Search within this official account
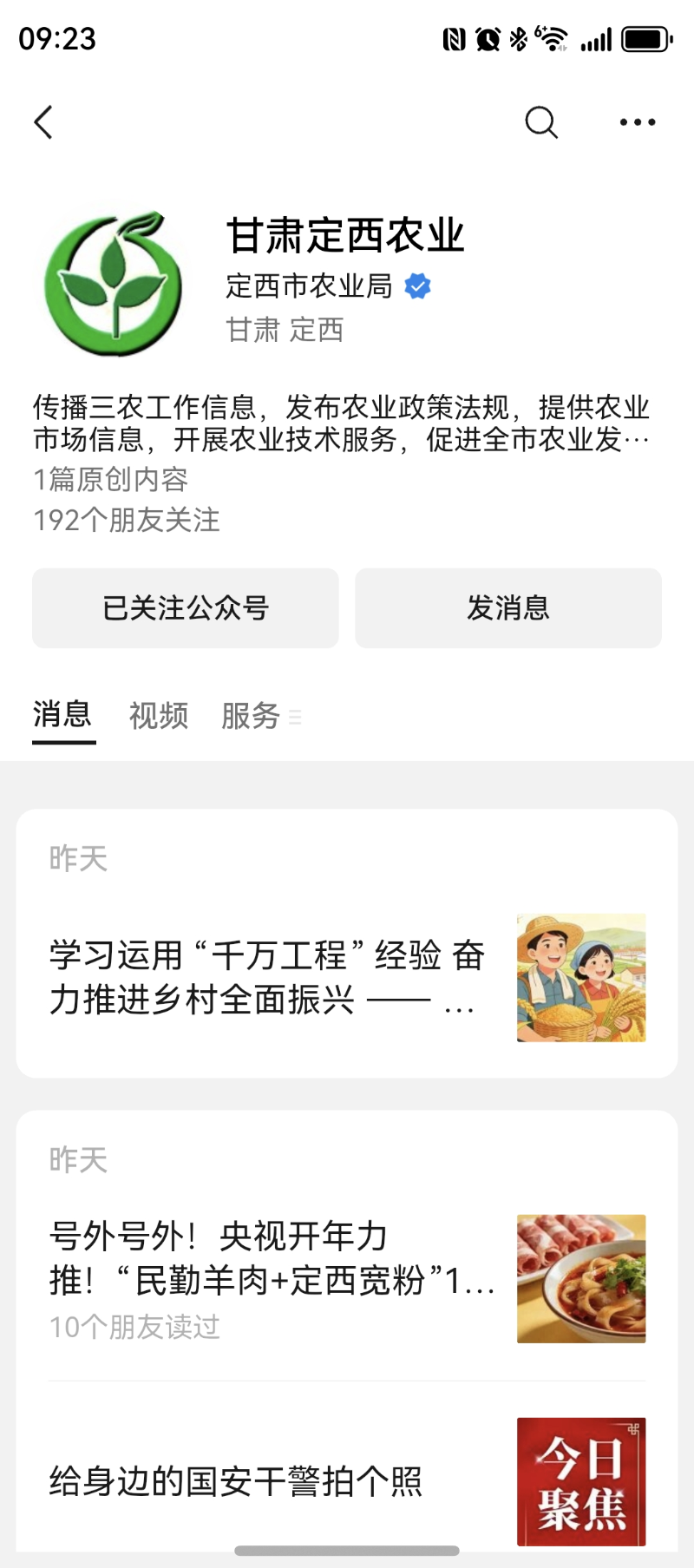The height and width of the screenshot is (1568, 694). [x=541, y=122]
